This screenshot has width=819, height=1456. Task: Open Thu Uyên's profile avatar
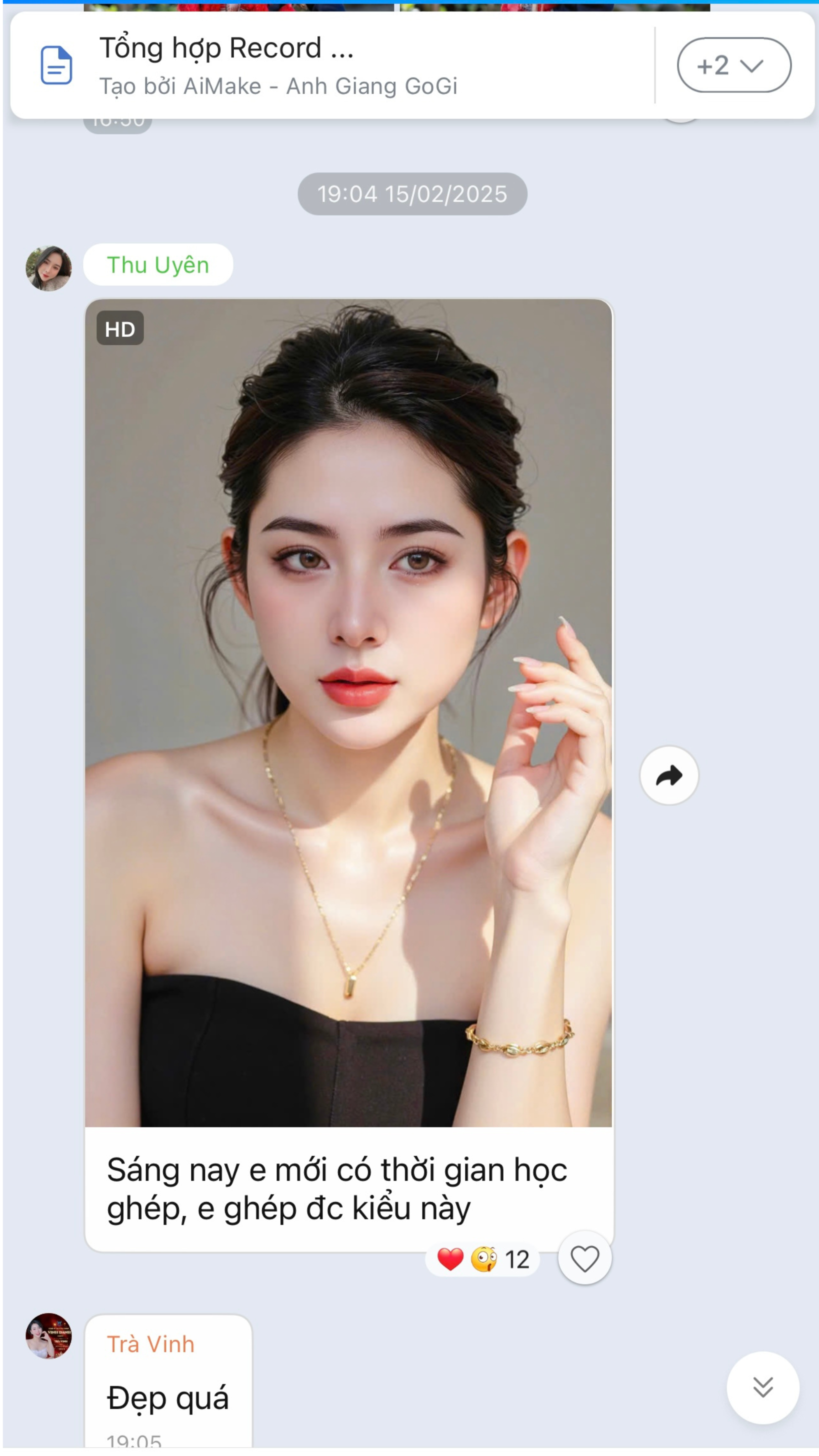(48, 268)
